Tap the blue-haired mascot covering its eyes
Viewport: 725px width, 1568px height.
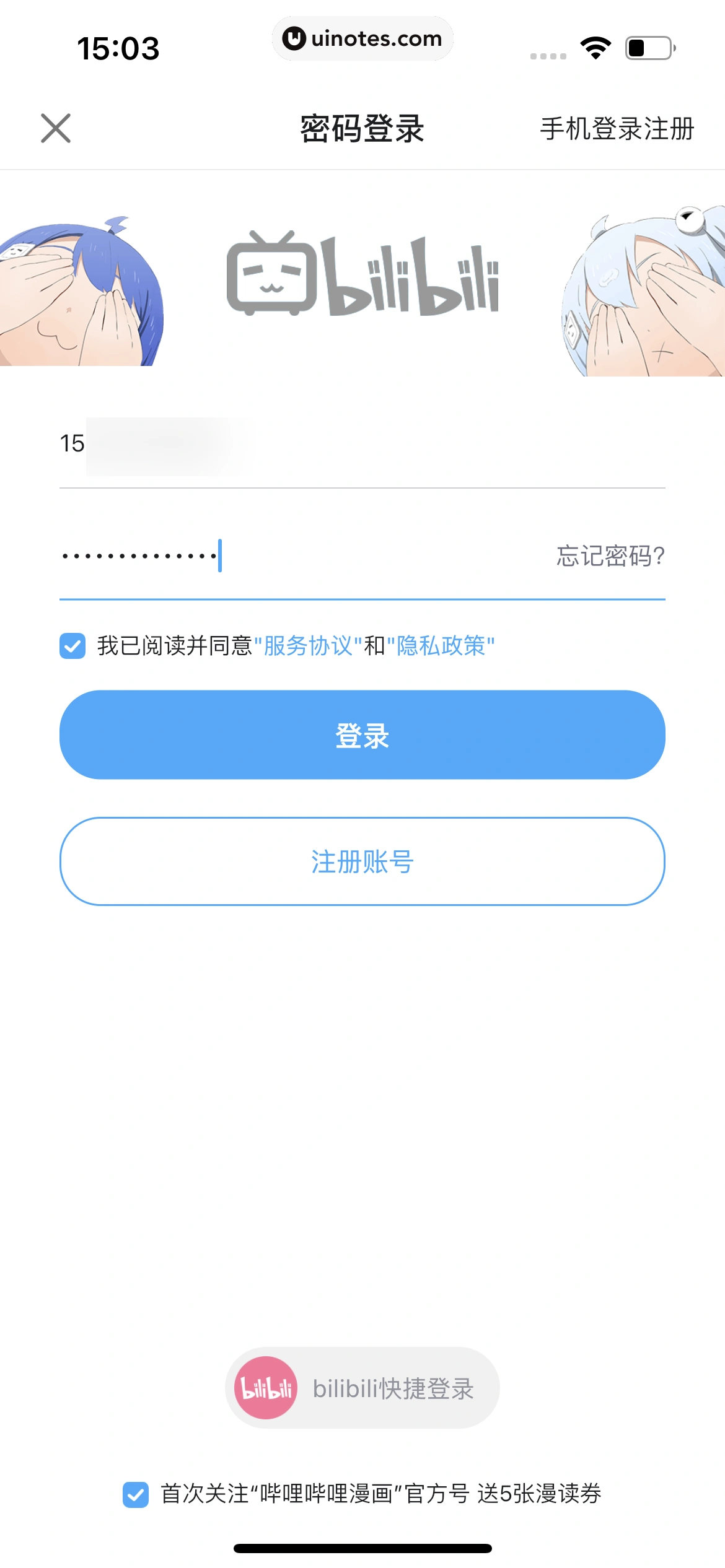pyautogui.click(x=74, y=291)
